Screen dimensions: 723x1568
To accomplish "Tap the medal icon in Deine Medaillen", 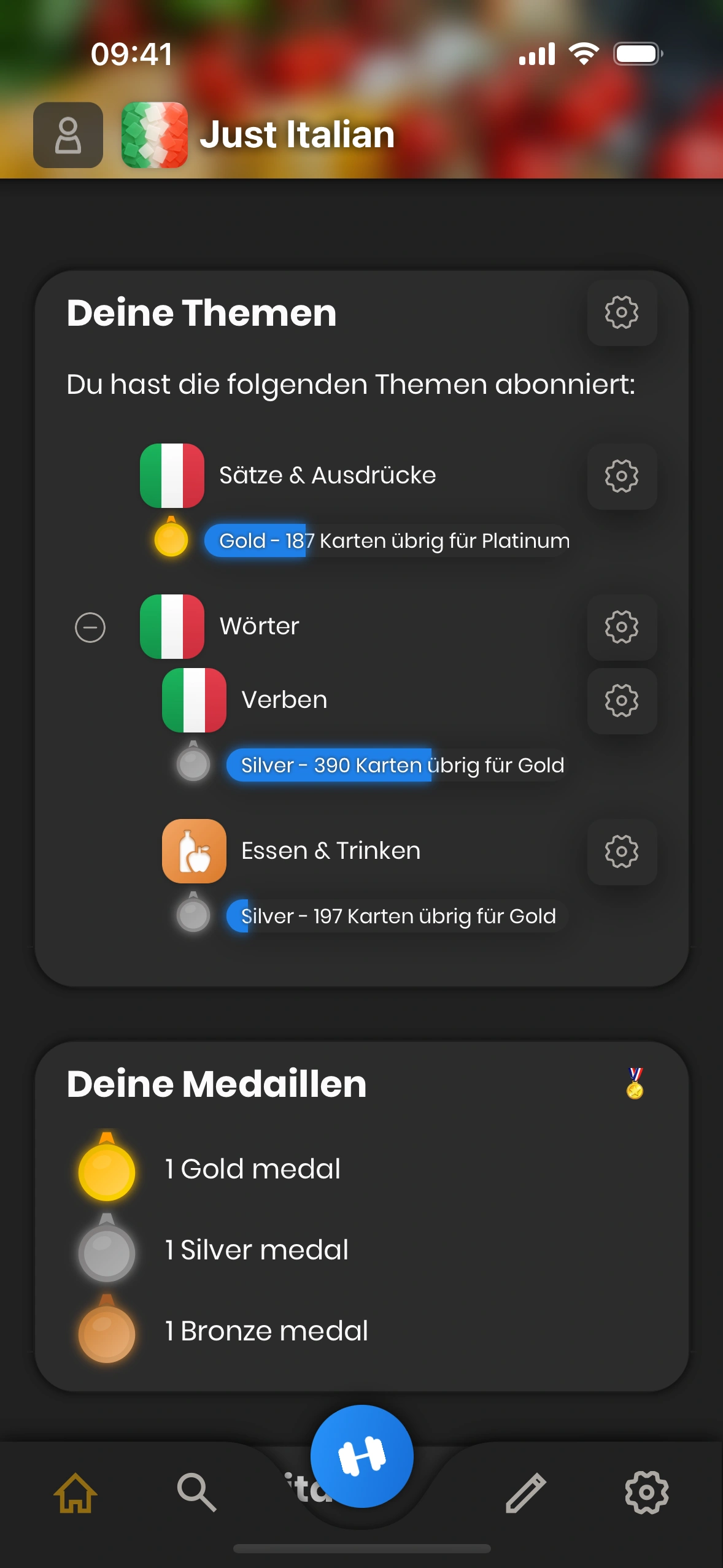I will (x=635, y=1083).
